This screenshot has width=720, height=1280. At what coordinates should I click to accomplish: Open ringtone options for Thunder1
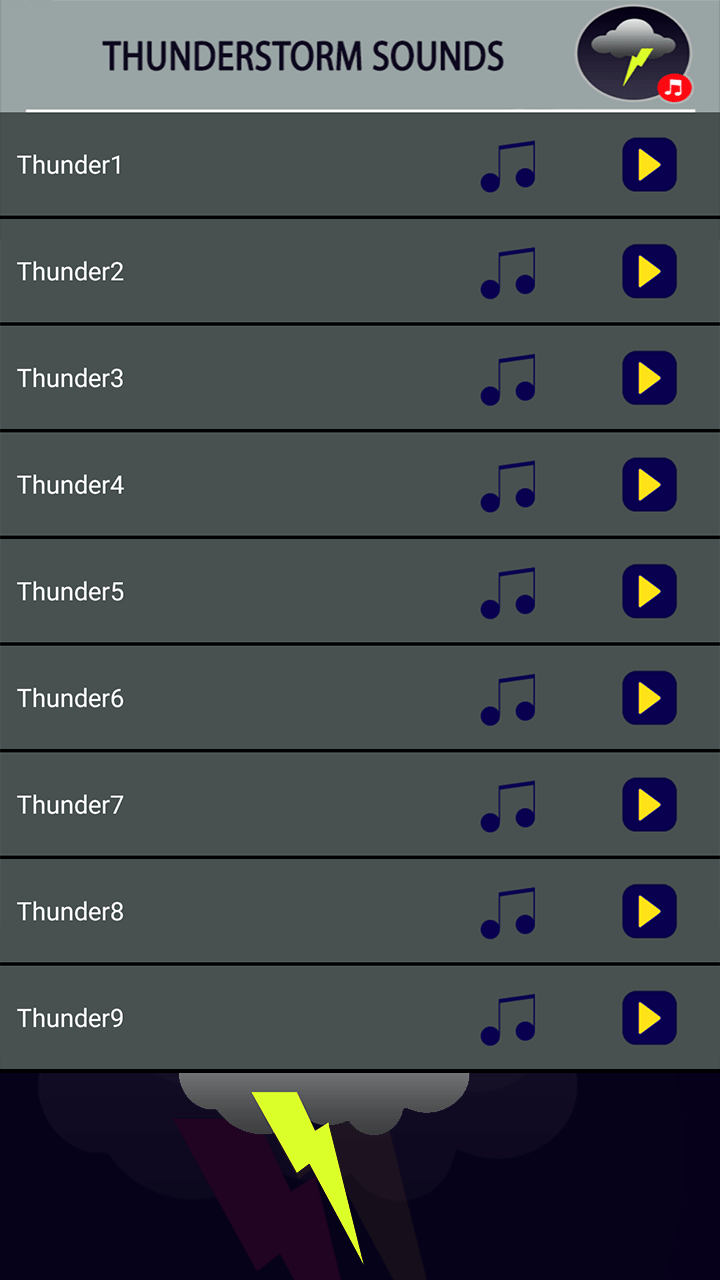tap(509, 166)
